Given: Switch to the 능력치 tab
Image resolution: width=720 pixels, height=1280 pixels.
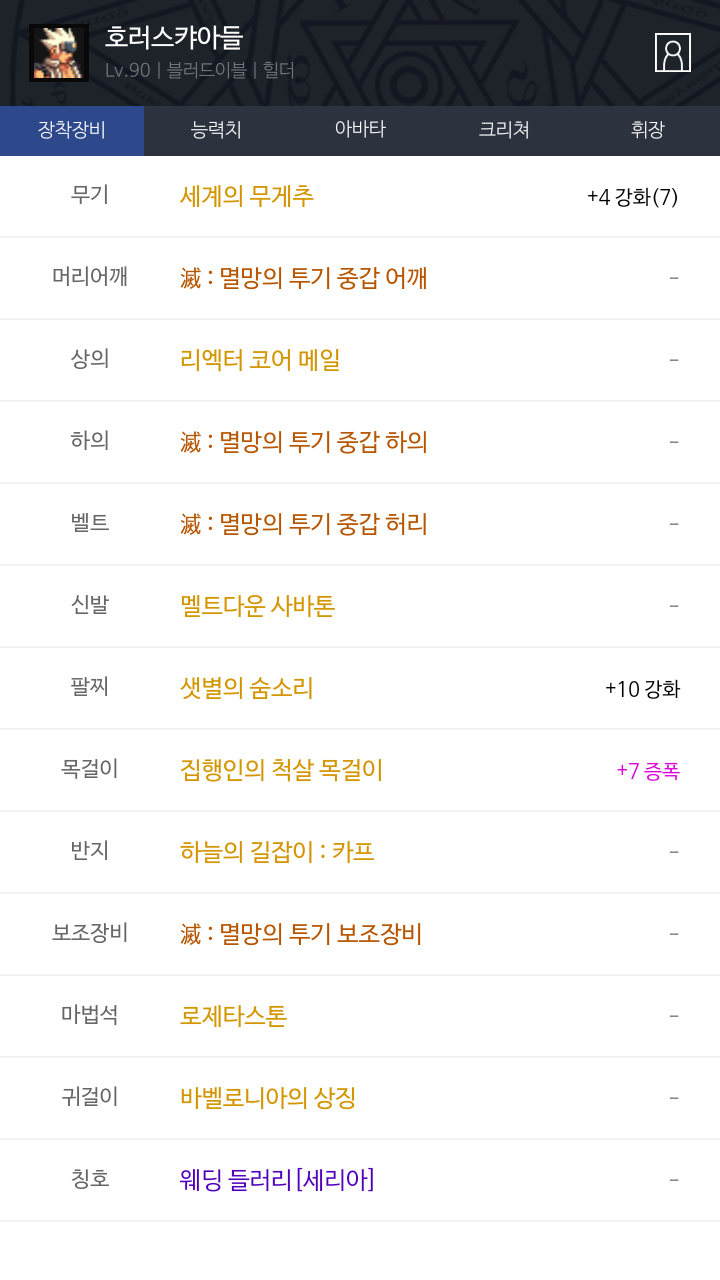Looking at the screenshot, I should pyautogui.click(x=216, y=130).
